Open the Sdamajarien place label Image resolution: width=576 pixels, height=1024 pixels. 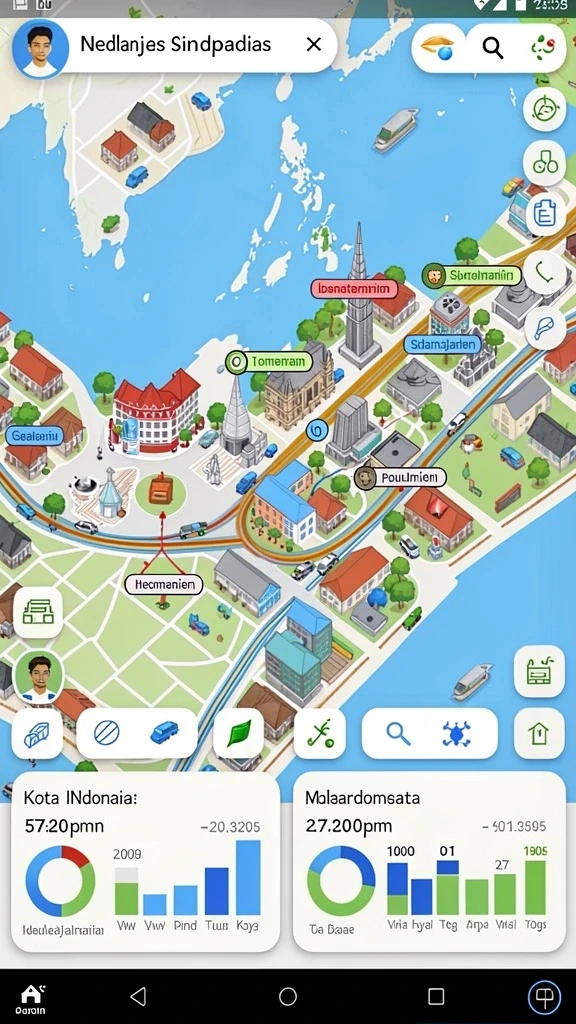[x=443, y=344]
